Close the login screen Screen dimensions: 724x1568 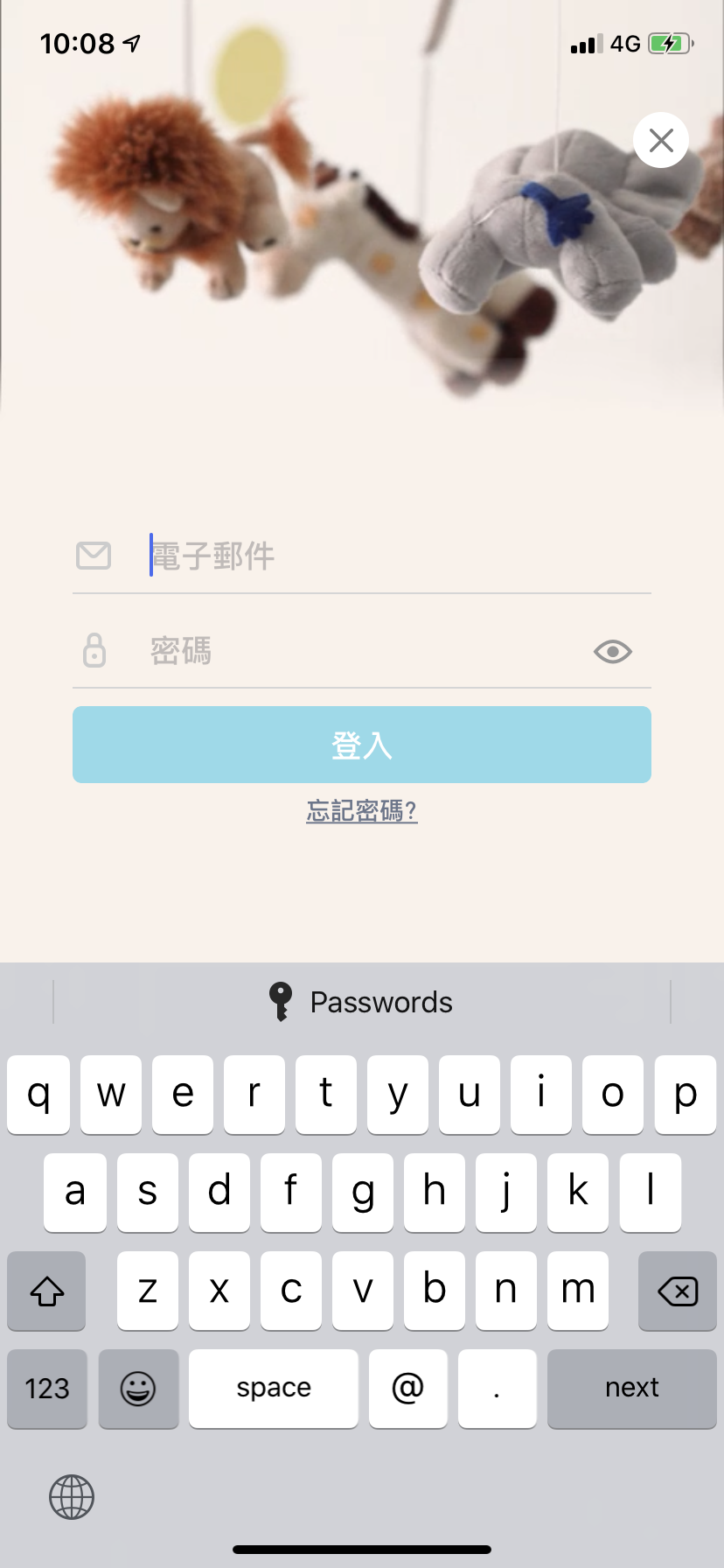[661, 140]
